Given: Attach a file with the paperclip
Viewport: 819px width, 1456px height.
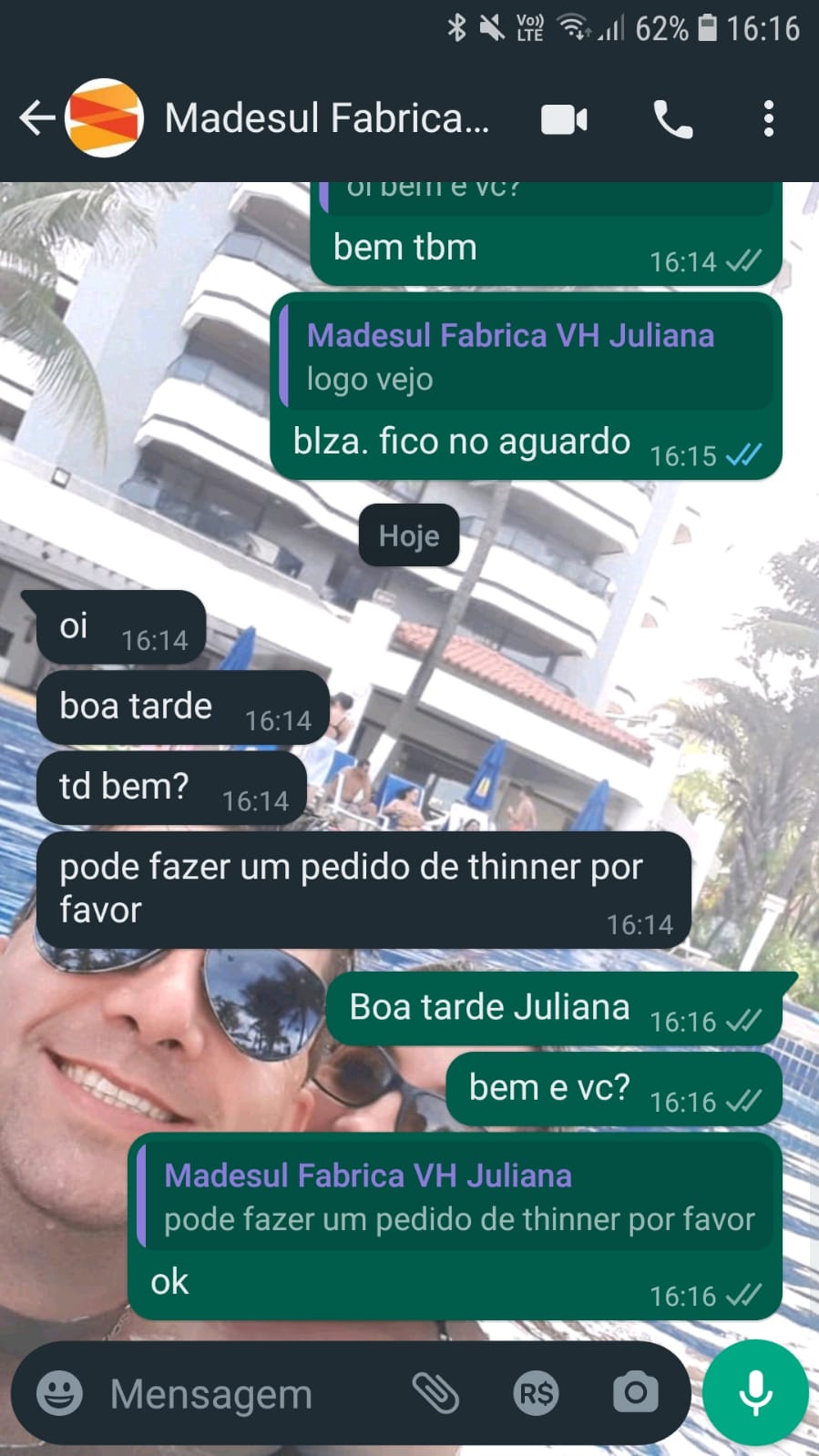Looking at the screenshot, I should click(x=435, y=1393).
